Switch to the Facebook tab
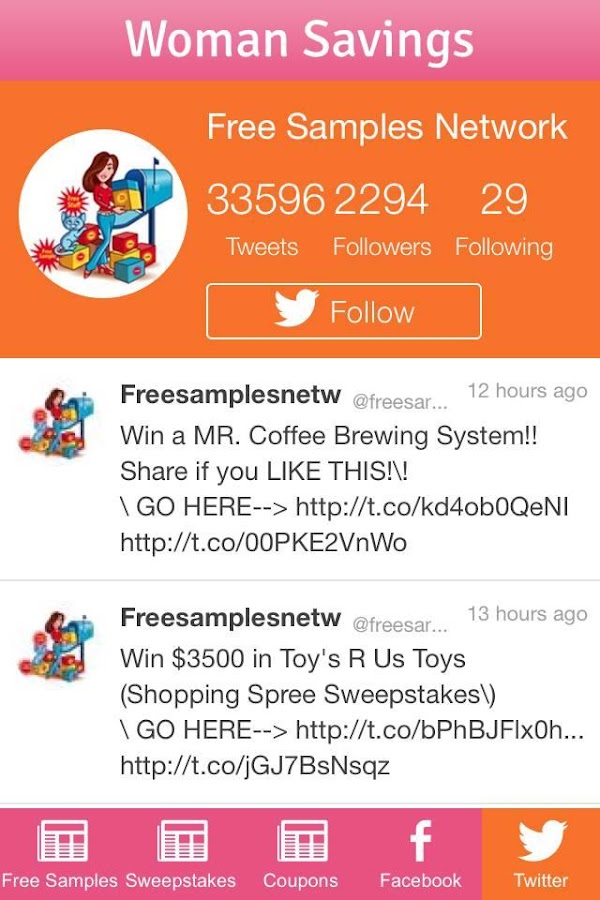600x900 pixels. tap(421, 853)
